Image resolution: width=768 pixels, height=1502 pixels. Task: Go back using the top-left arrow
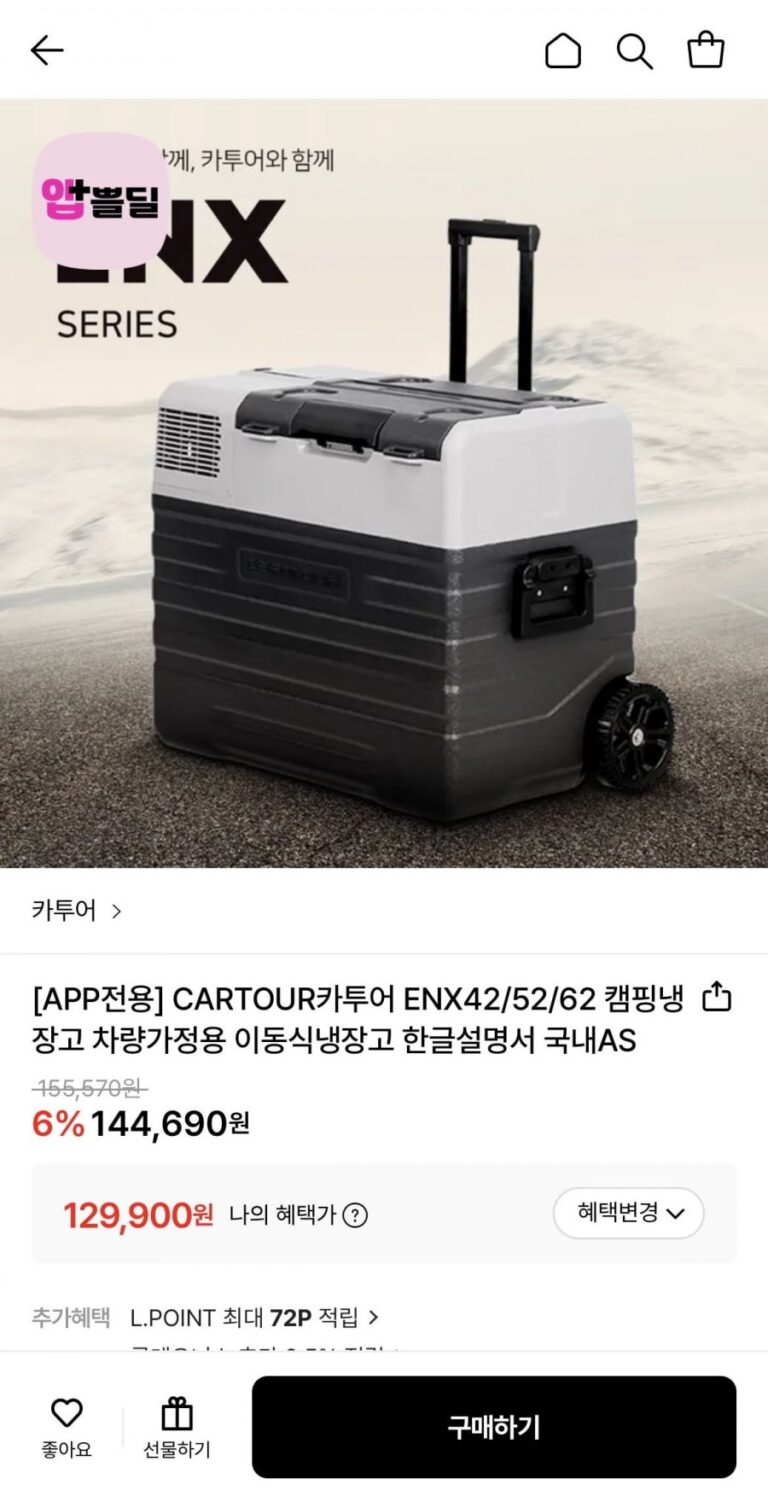click(x=47, y=50)
